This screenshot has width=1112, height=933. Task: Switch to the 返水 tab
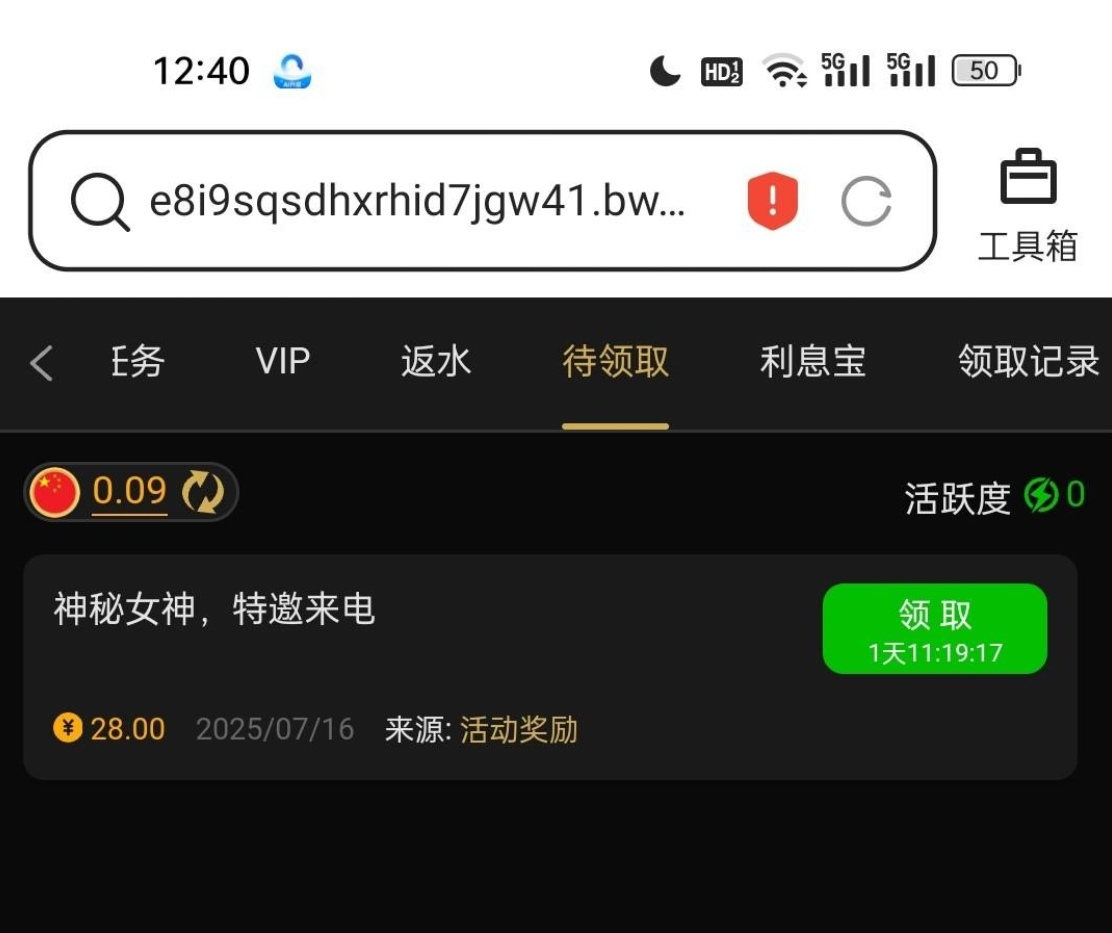[436, 361]
